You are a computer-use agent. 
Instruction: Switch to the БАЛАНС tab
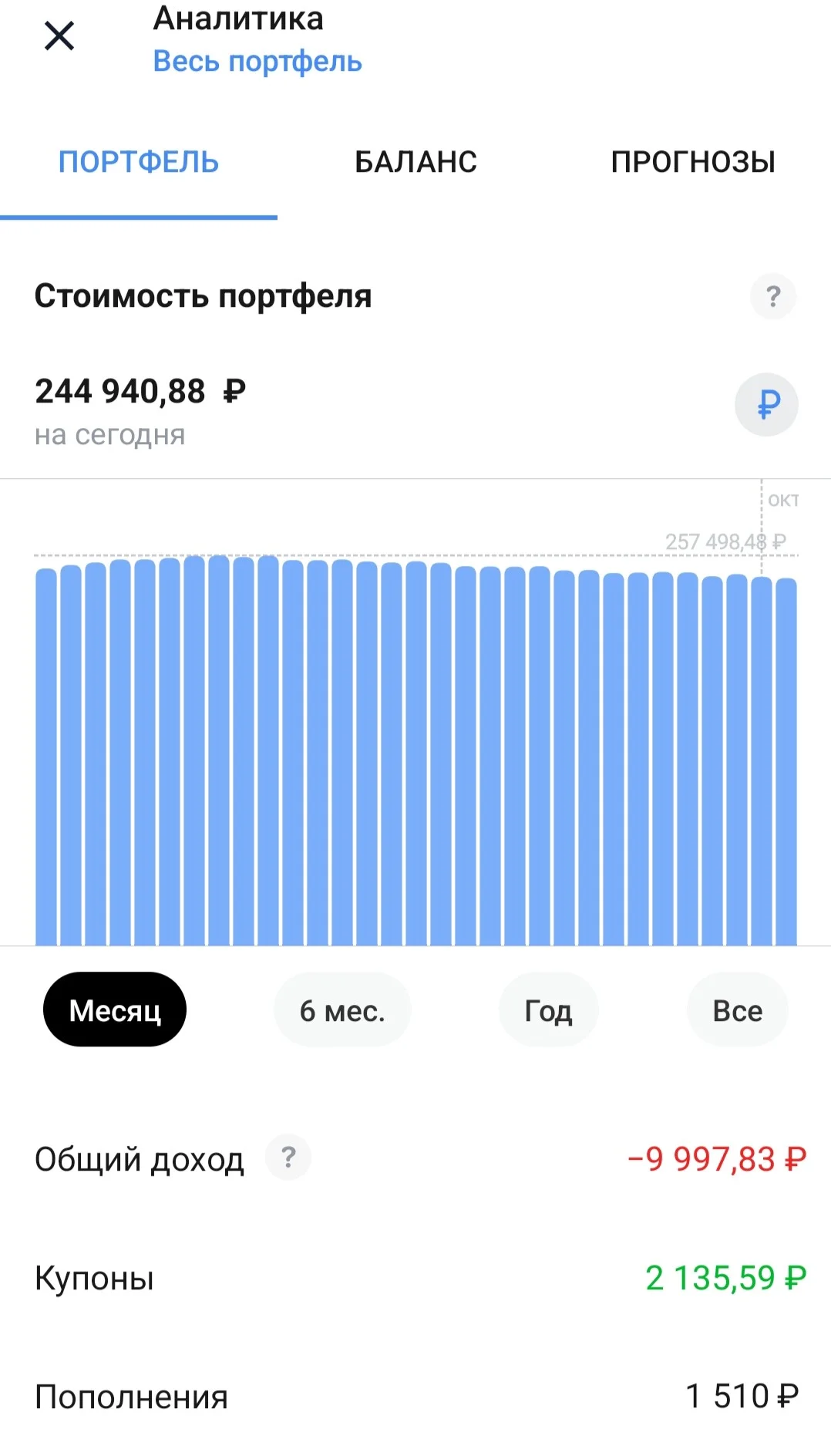[x=415, y=162]
